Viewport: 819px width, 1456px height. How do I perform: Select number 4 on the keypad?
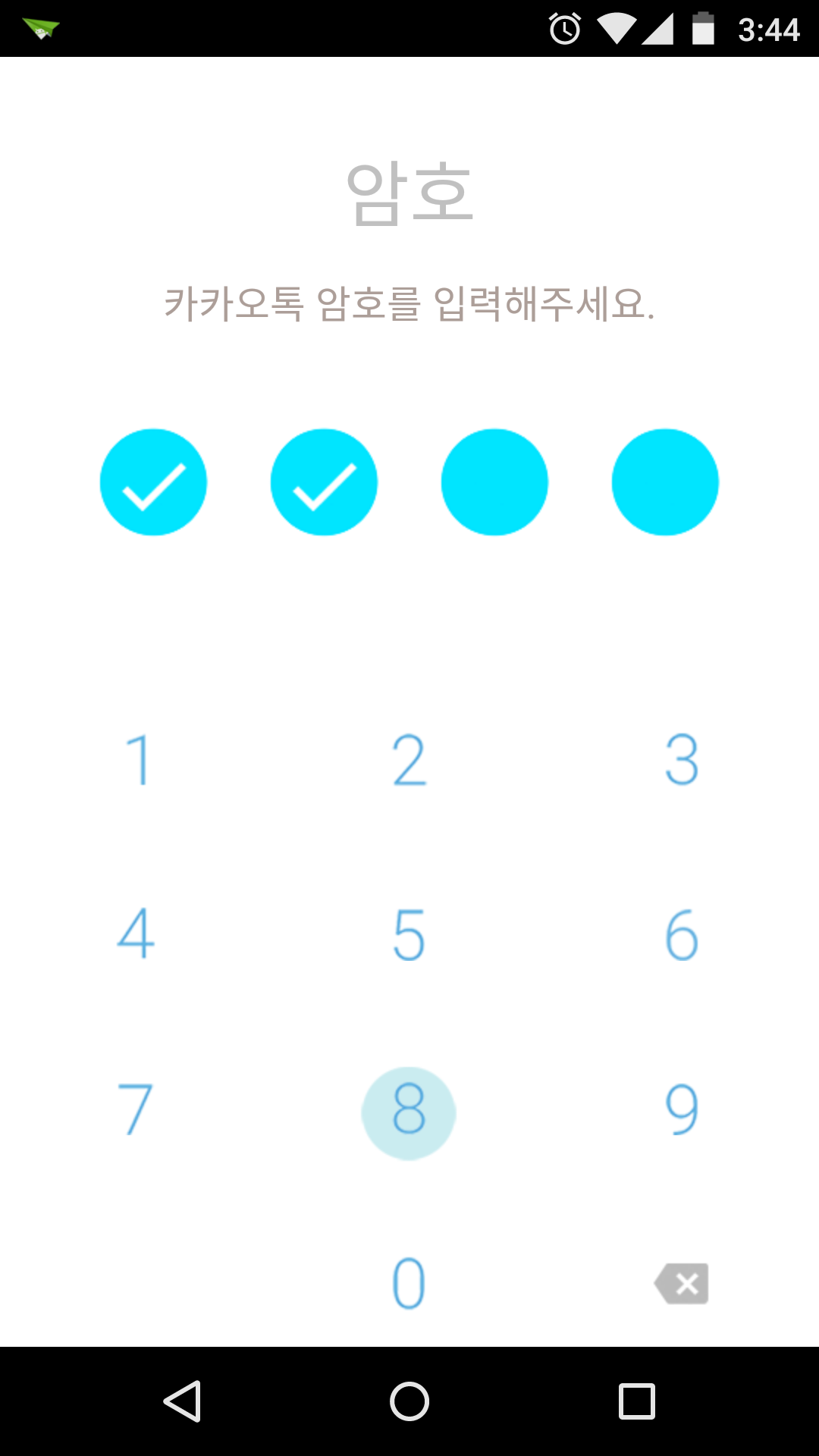[136, 934]
